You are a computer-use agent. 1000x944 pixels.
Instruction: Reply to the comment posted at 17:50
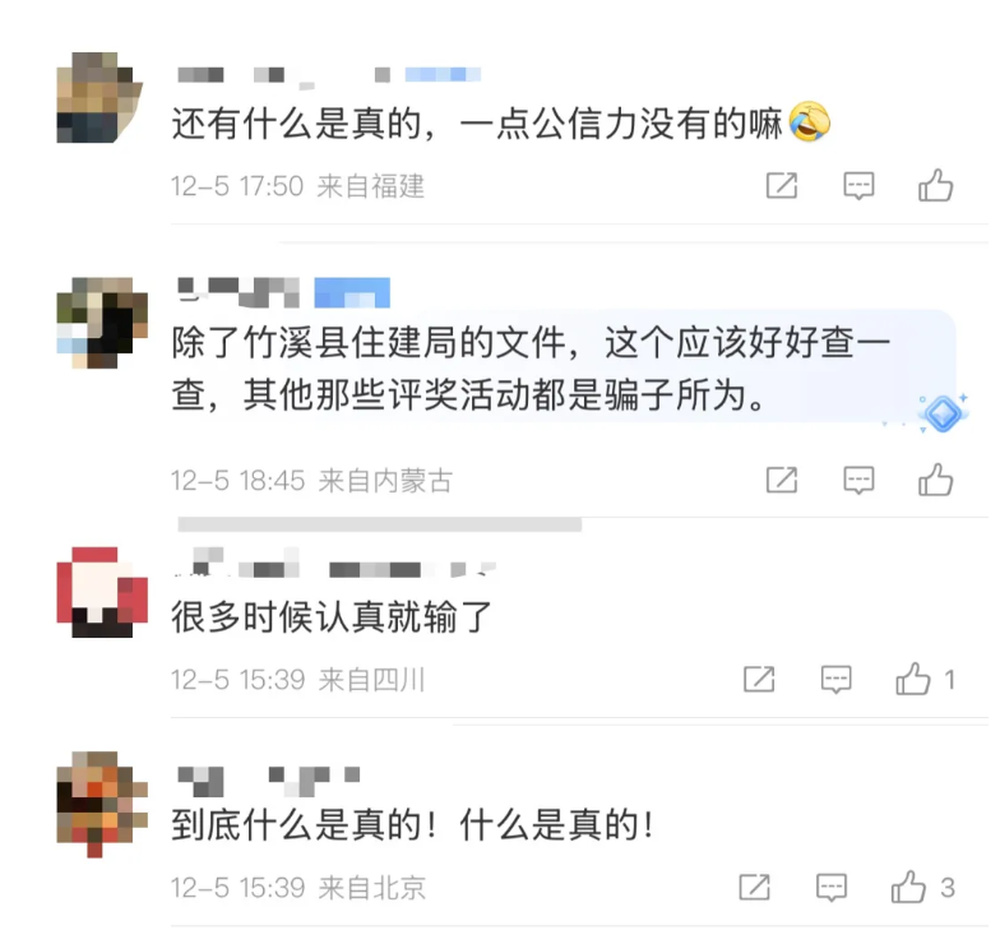(x=859, y=185)
